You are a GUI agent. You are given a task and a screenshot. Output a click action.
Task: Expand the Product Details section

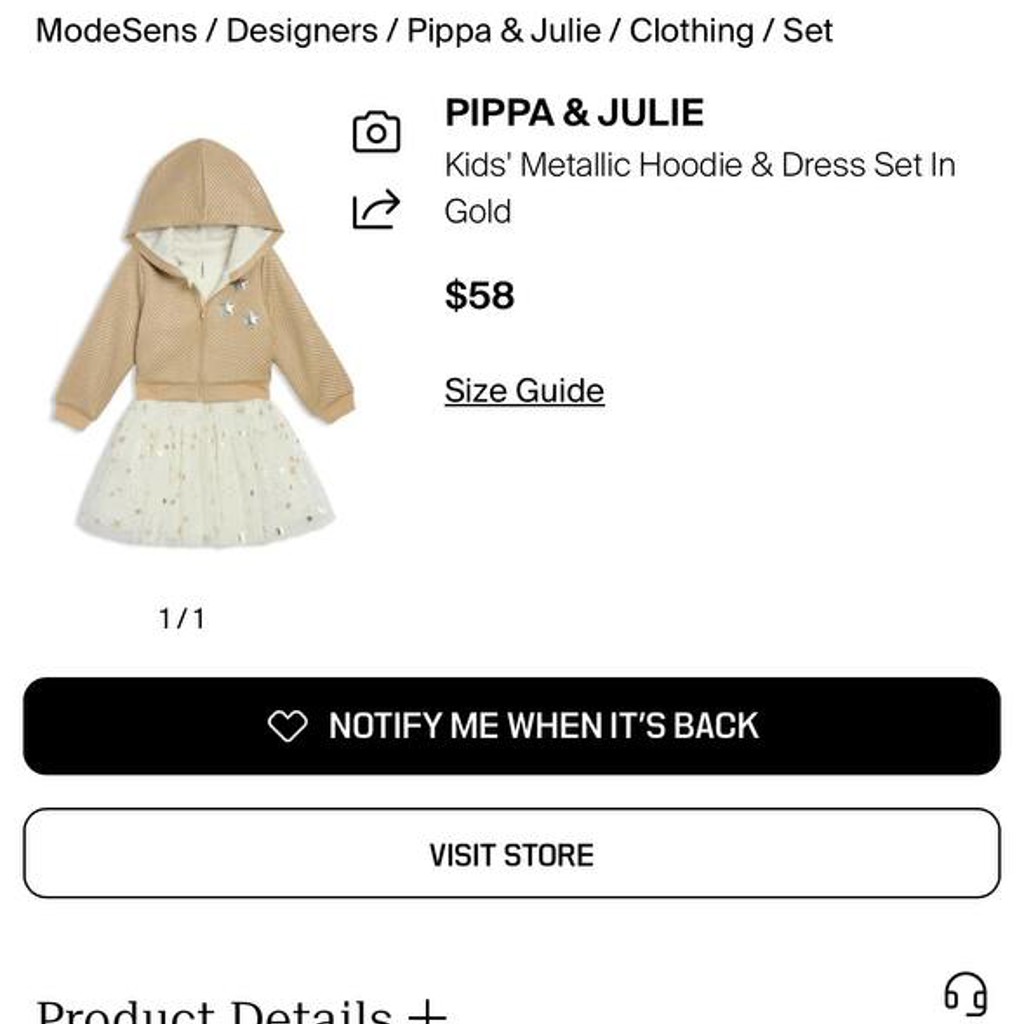coord(242,1010)
